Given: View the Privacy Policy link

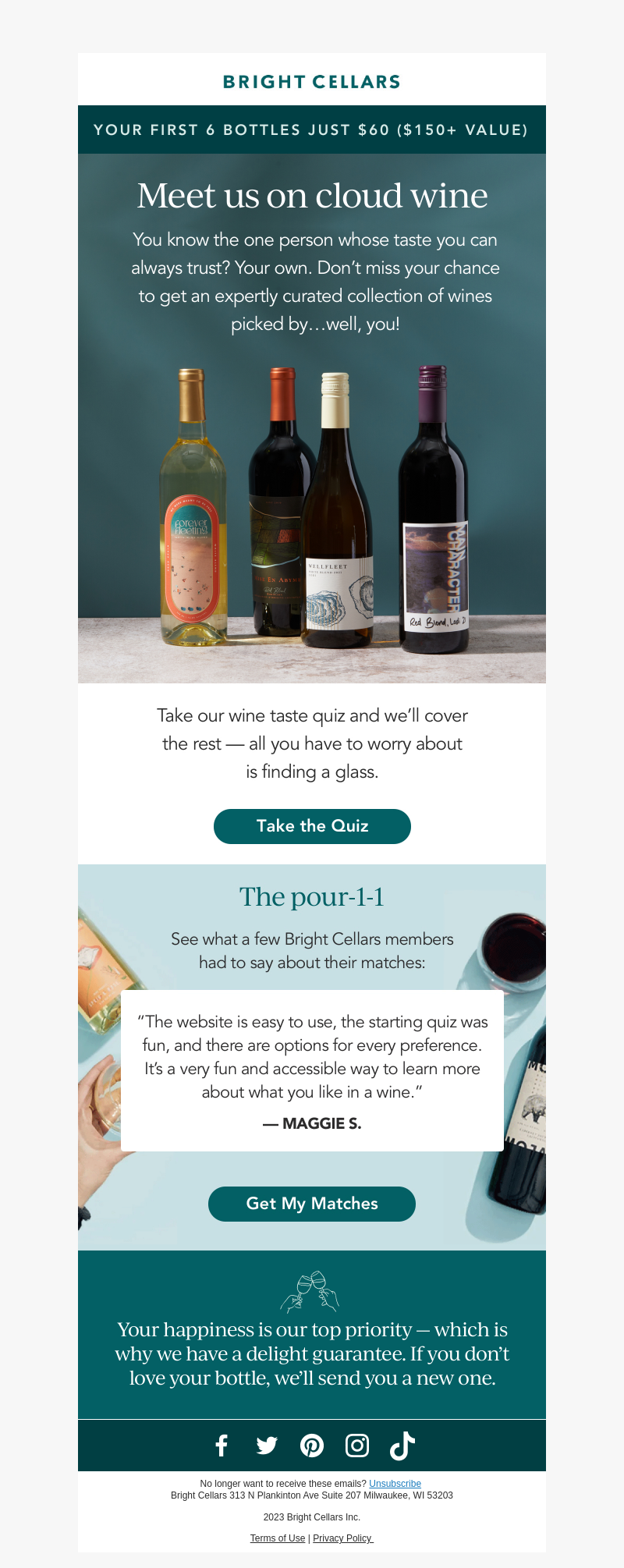Looking at the screenshot, I should (x=342, y=1538).
